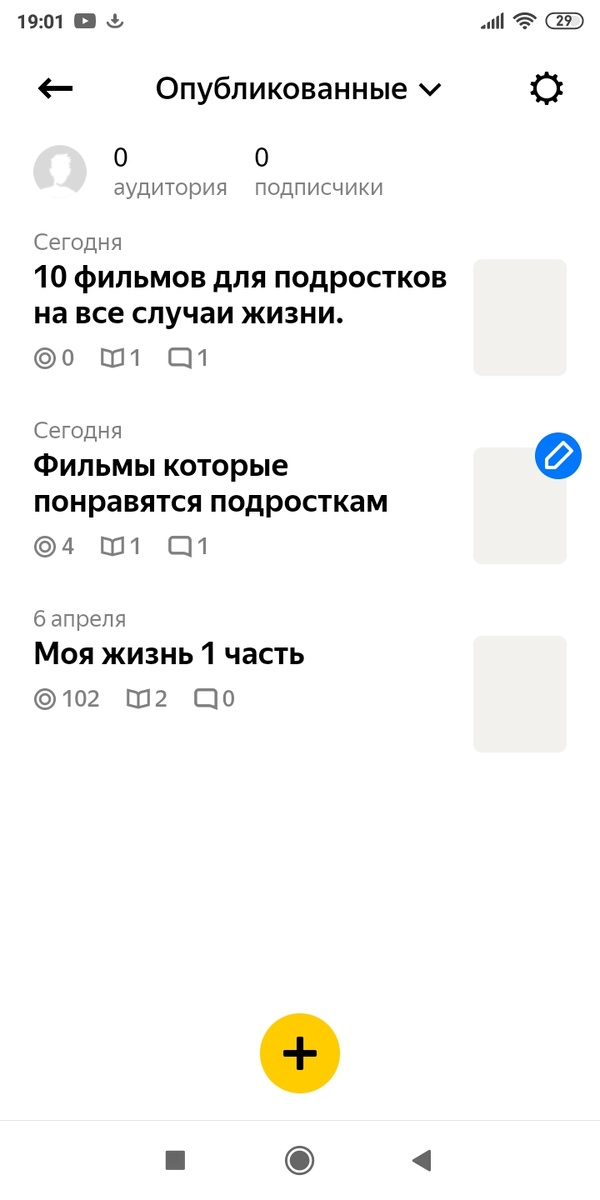The image size is (600, 1200).
Task: Open the profile avatar
Action: coord(60,171)
